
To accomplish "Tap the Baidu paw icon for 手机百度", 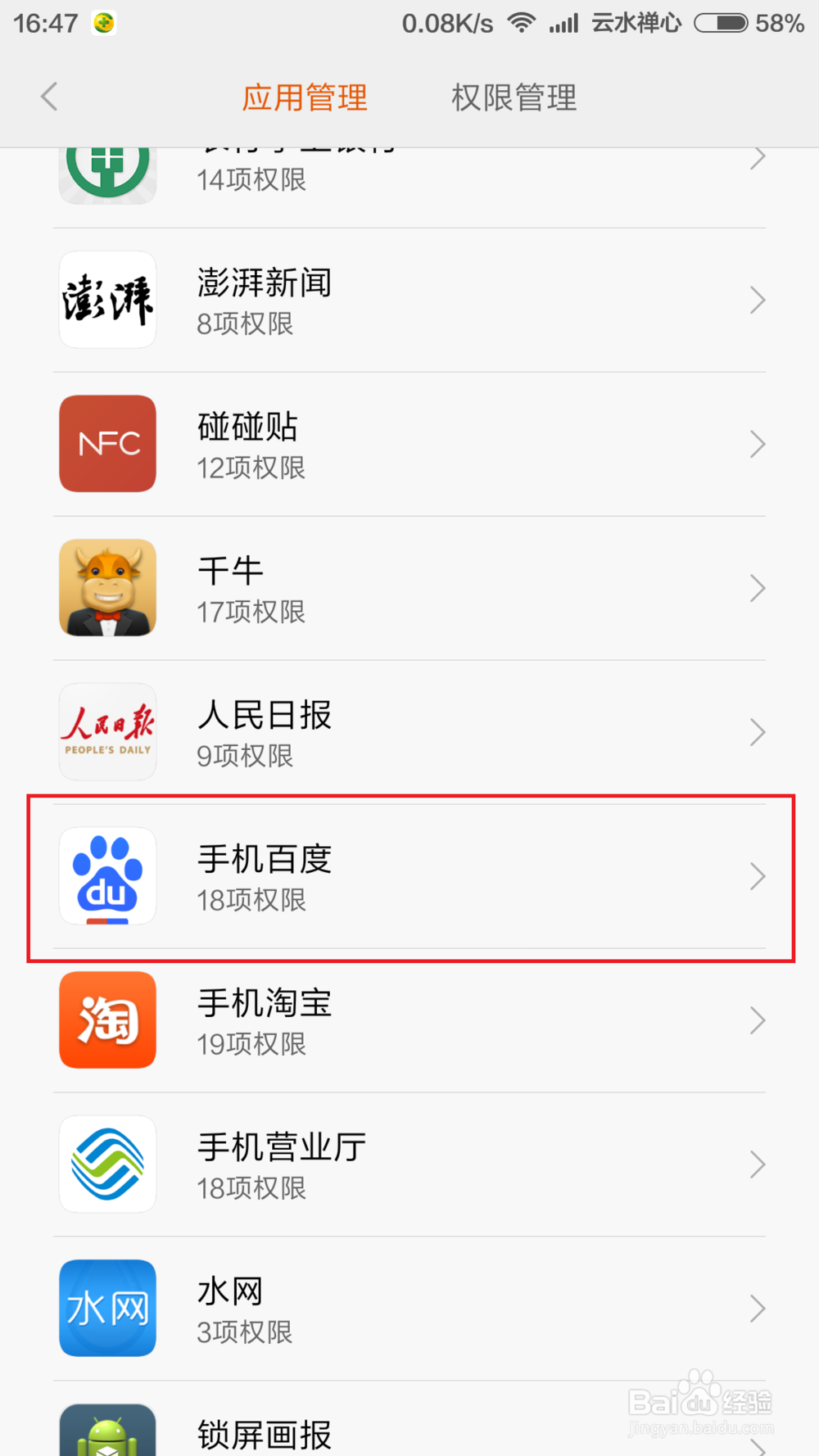I will [x=107, y=876].
